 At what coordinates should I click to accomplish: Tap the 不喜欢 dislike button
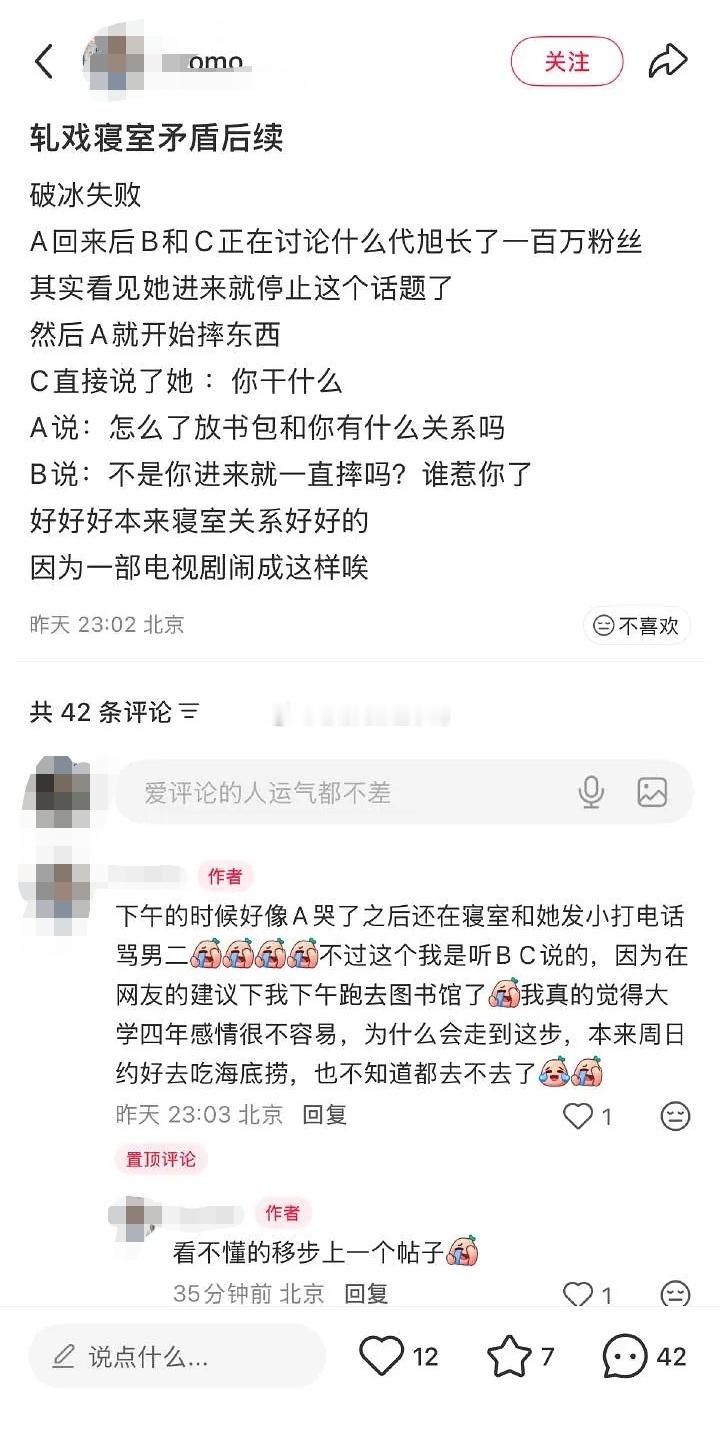coord(638,625)
